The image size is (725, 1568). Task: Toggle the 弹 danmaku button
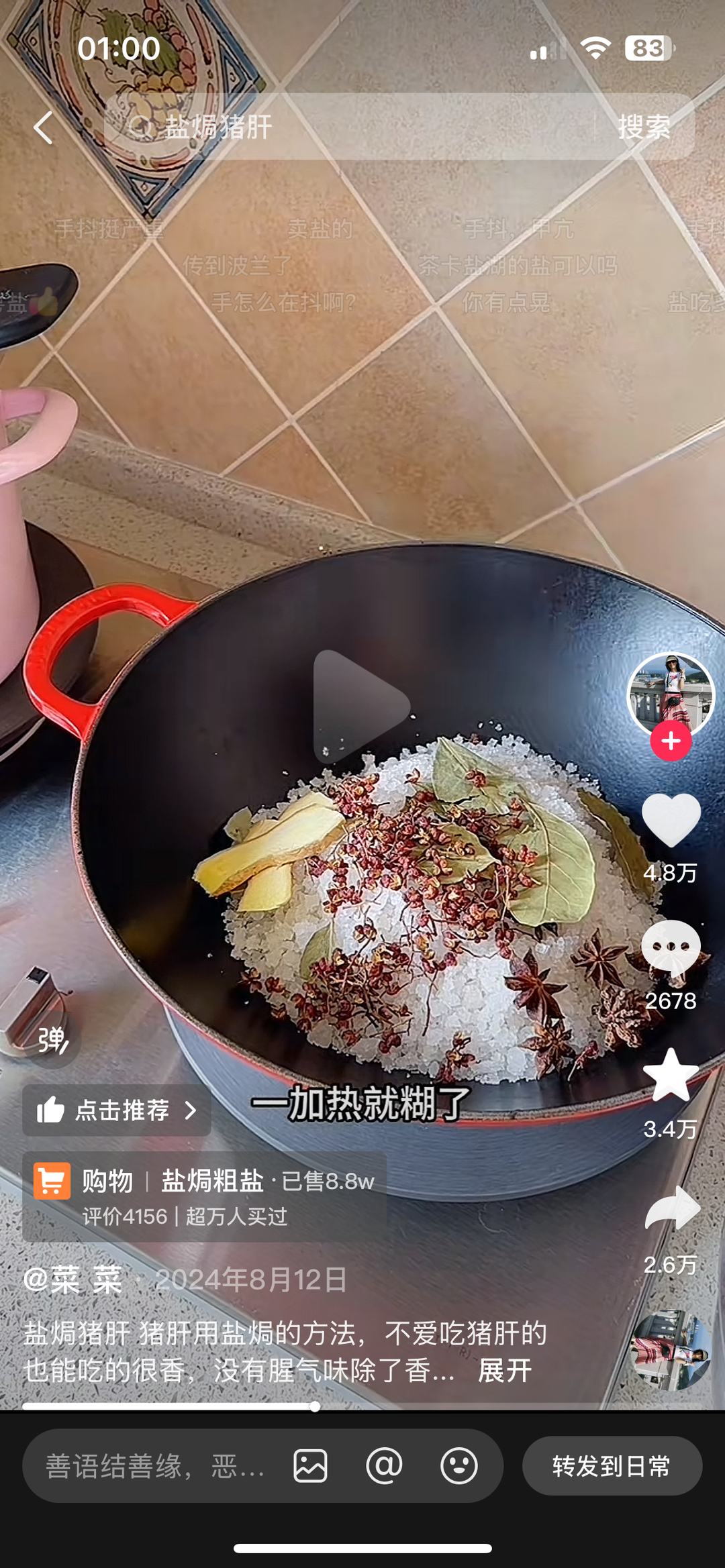tap(54, 1040)
